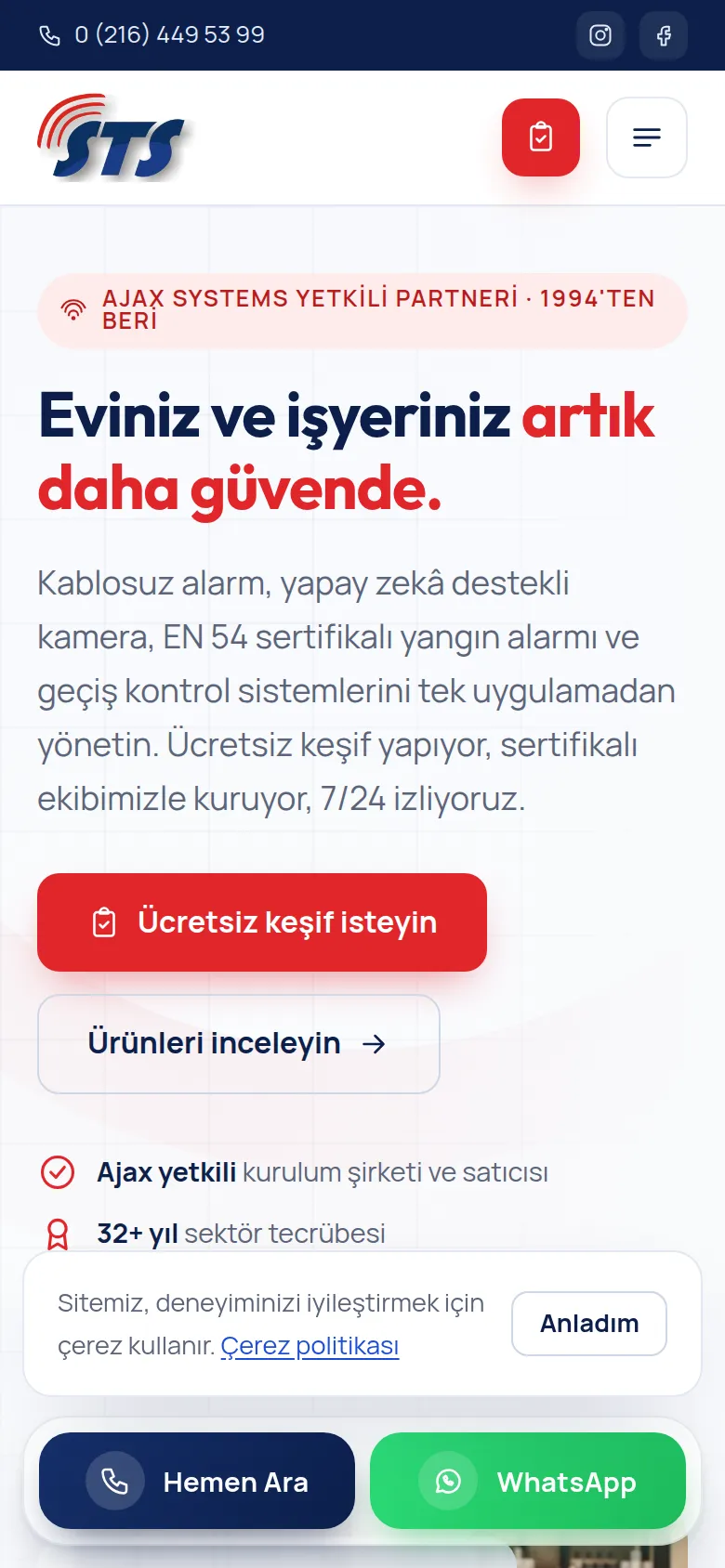Viewport: 725px width, 1568px height.
Task: Open the Facebook icon in the top bar
Action: (664, 35)
